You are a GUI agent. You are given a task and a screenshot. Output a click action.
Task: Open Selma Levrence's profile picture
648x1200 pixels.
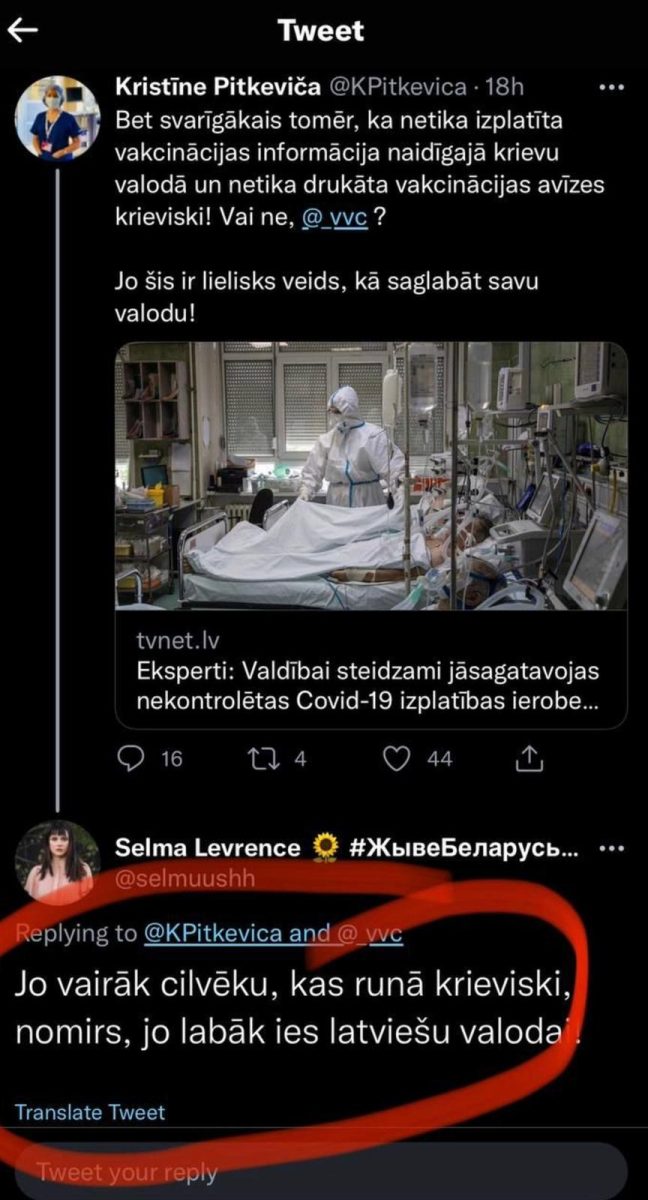click(x=57, y=863)
